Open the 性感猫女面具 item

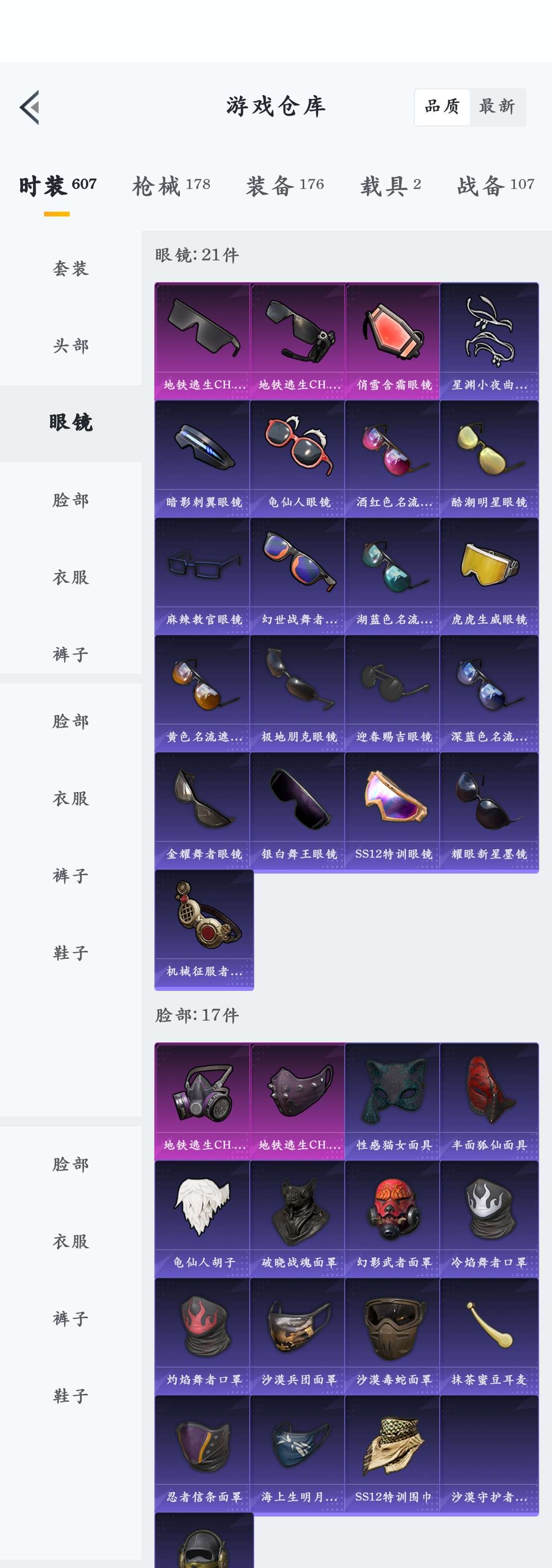click(x=393, y=1101)
